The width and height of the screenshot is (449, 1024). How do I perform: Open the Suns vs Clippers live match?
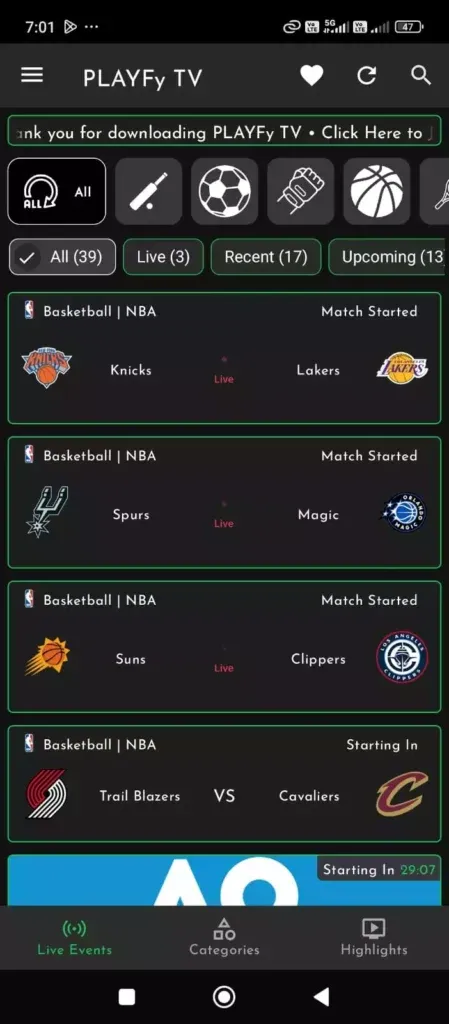click(224, 647)
